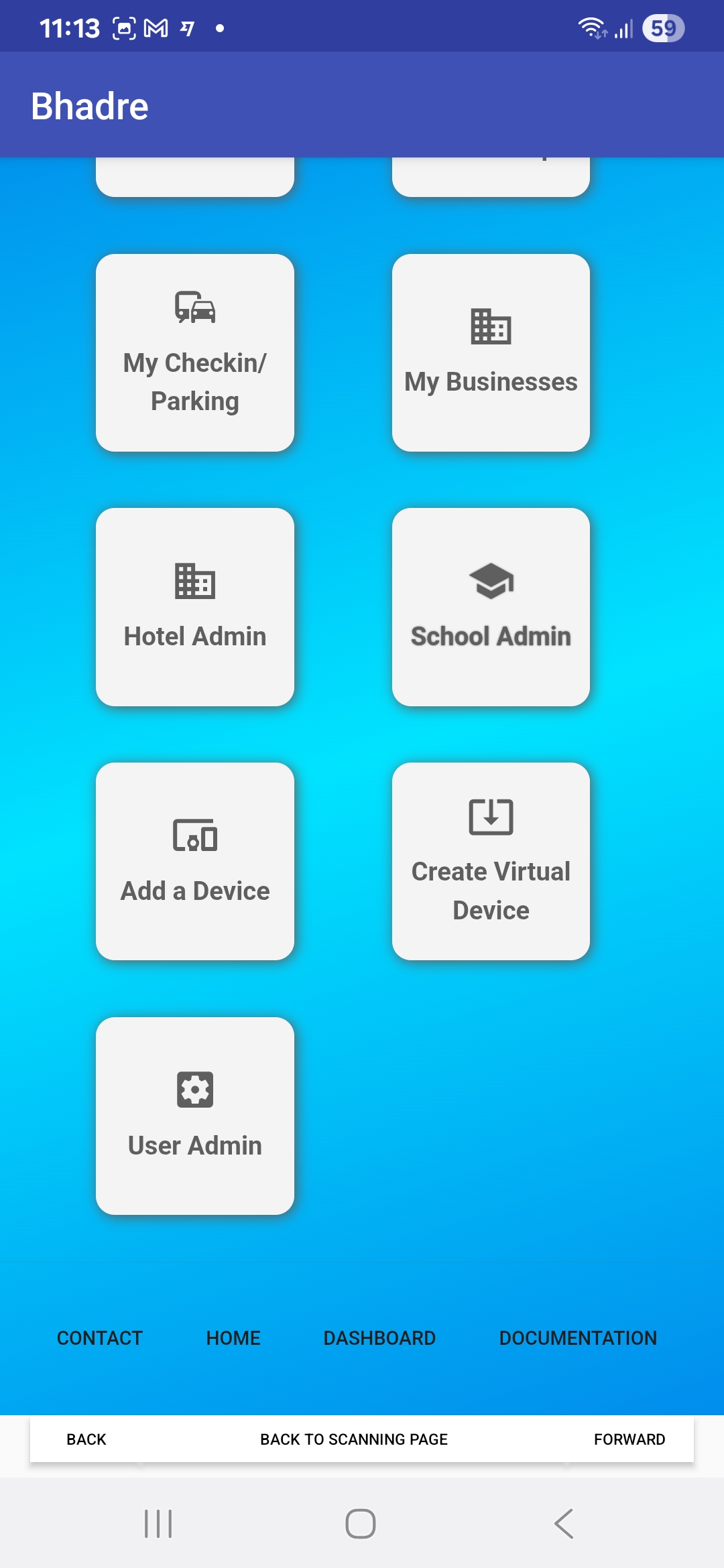Tap the Back button in bottom bar
This screenshot has width=724, height=1568.
[86, 1439]
